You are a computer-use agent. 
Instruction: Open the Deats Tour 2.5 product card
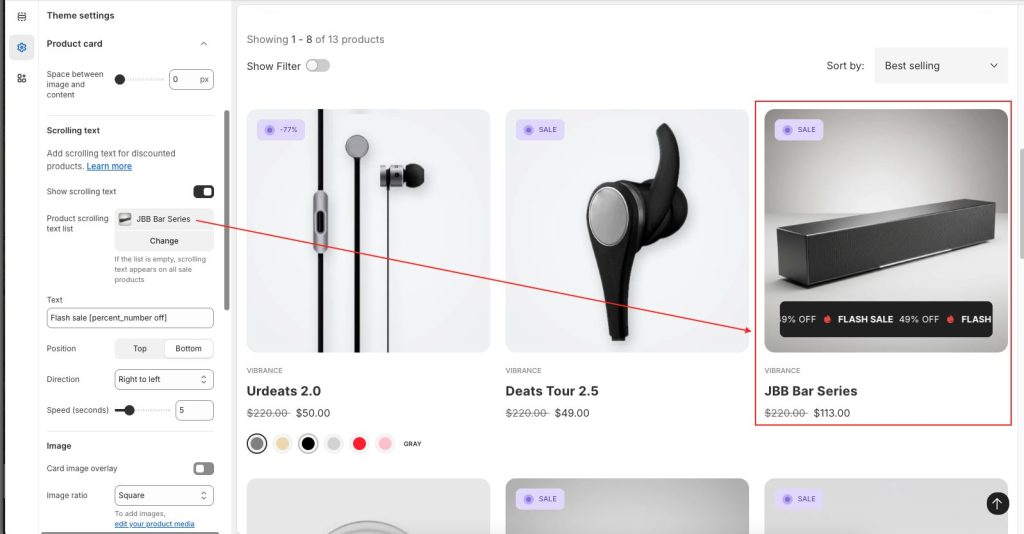click(x=627, y=231)
